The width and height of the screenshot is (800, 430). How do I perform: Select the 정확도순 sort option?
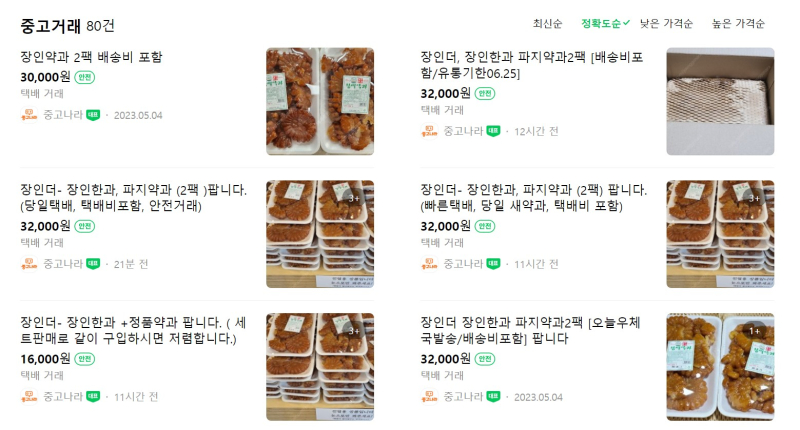(x=602, y=23)
